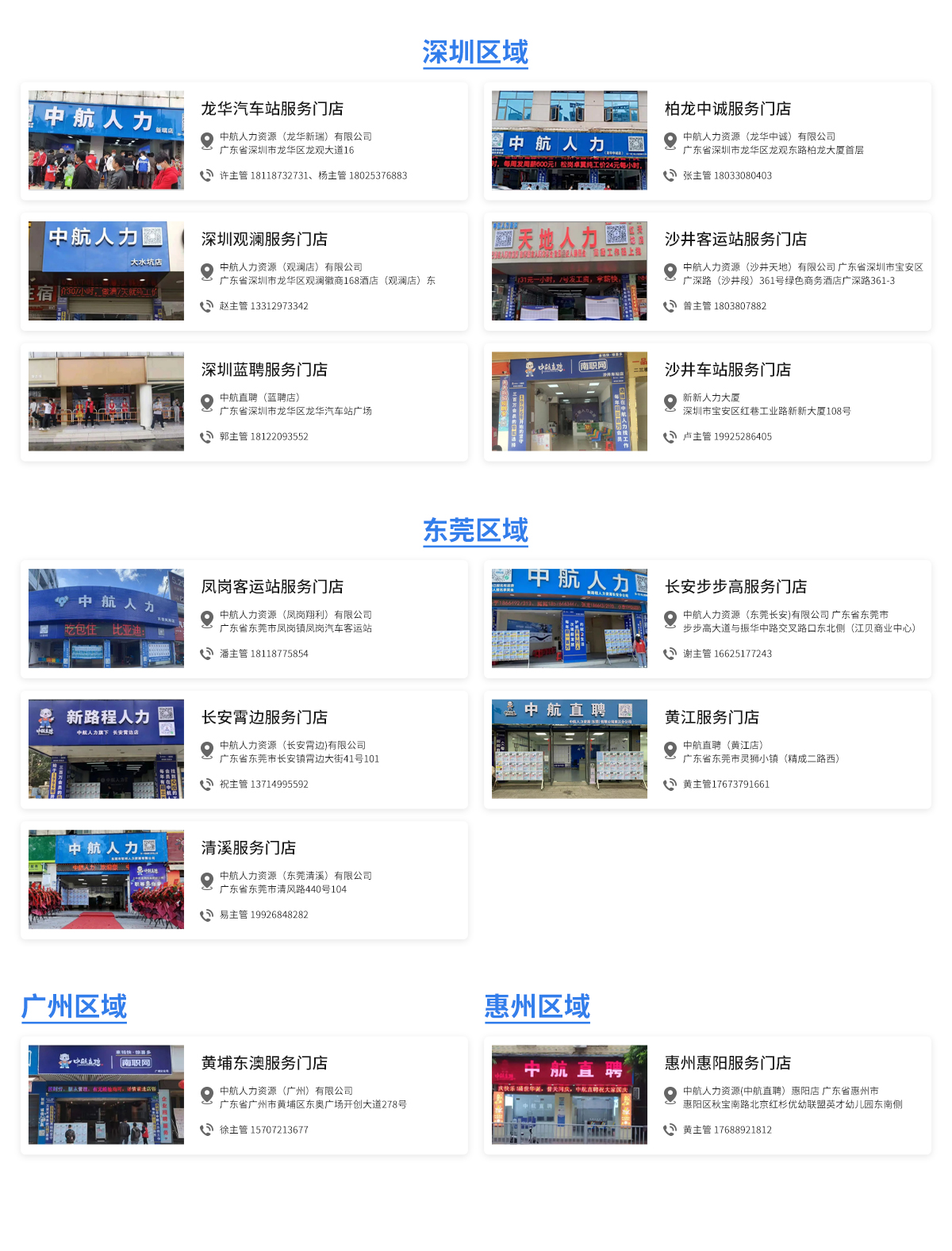Click the storefront photo of 长安霄边服务门店

pyautogui.click(x=106, y=748)
